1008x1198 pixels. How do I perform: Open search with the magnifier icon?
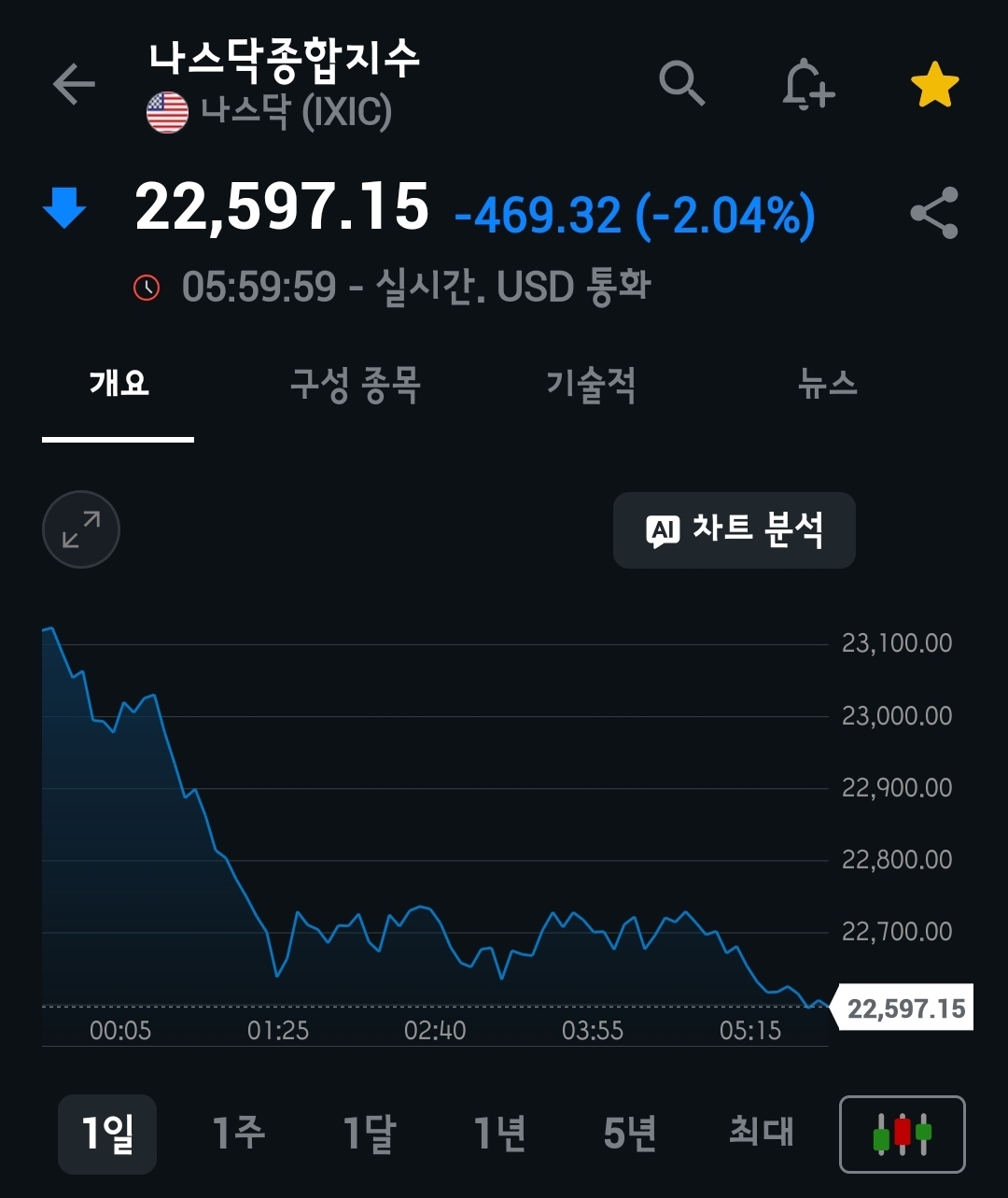pos(682,85)
